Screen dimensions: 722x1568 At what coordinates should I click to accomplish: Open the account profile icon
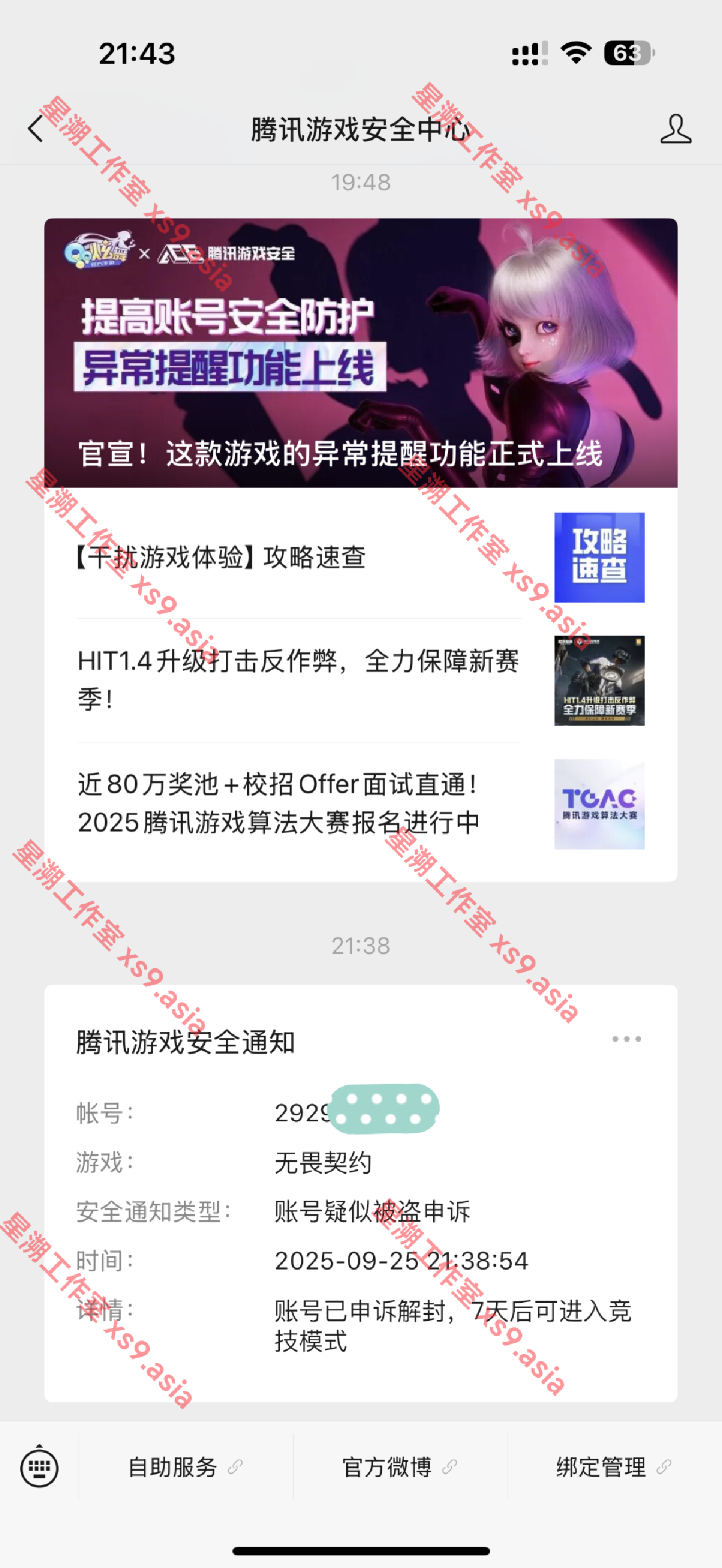point(675,129)
